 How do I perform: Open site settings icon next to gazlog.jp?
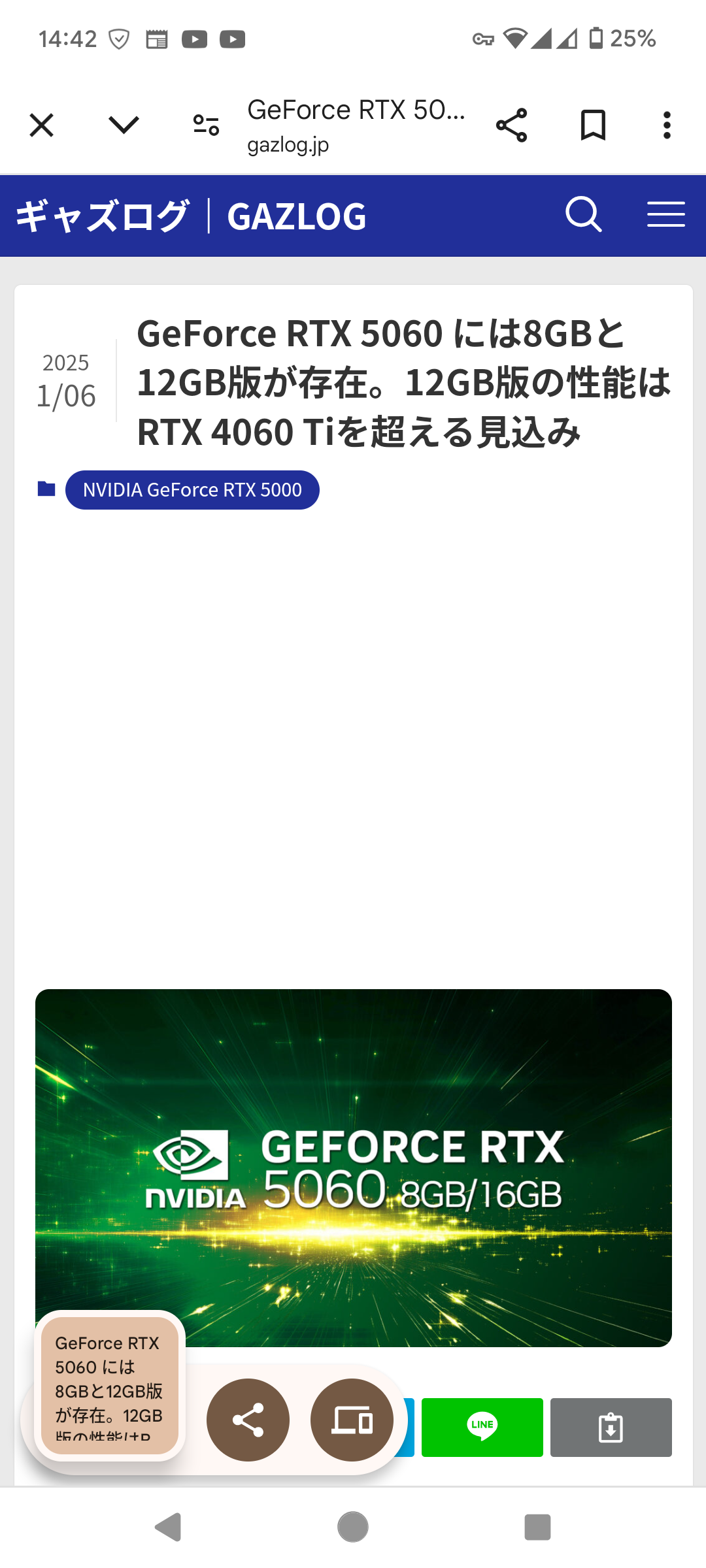(x=206, y=125)
